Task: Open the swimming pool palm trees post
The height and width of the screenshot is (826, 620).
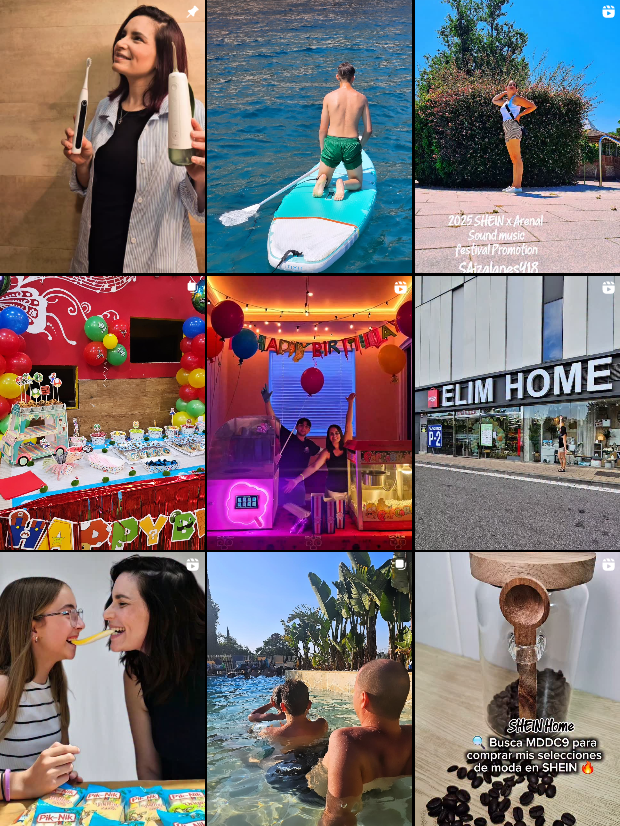Action: point(309,688)
